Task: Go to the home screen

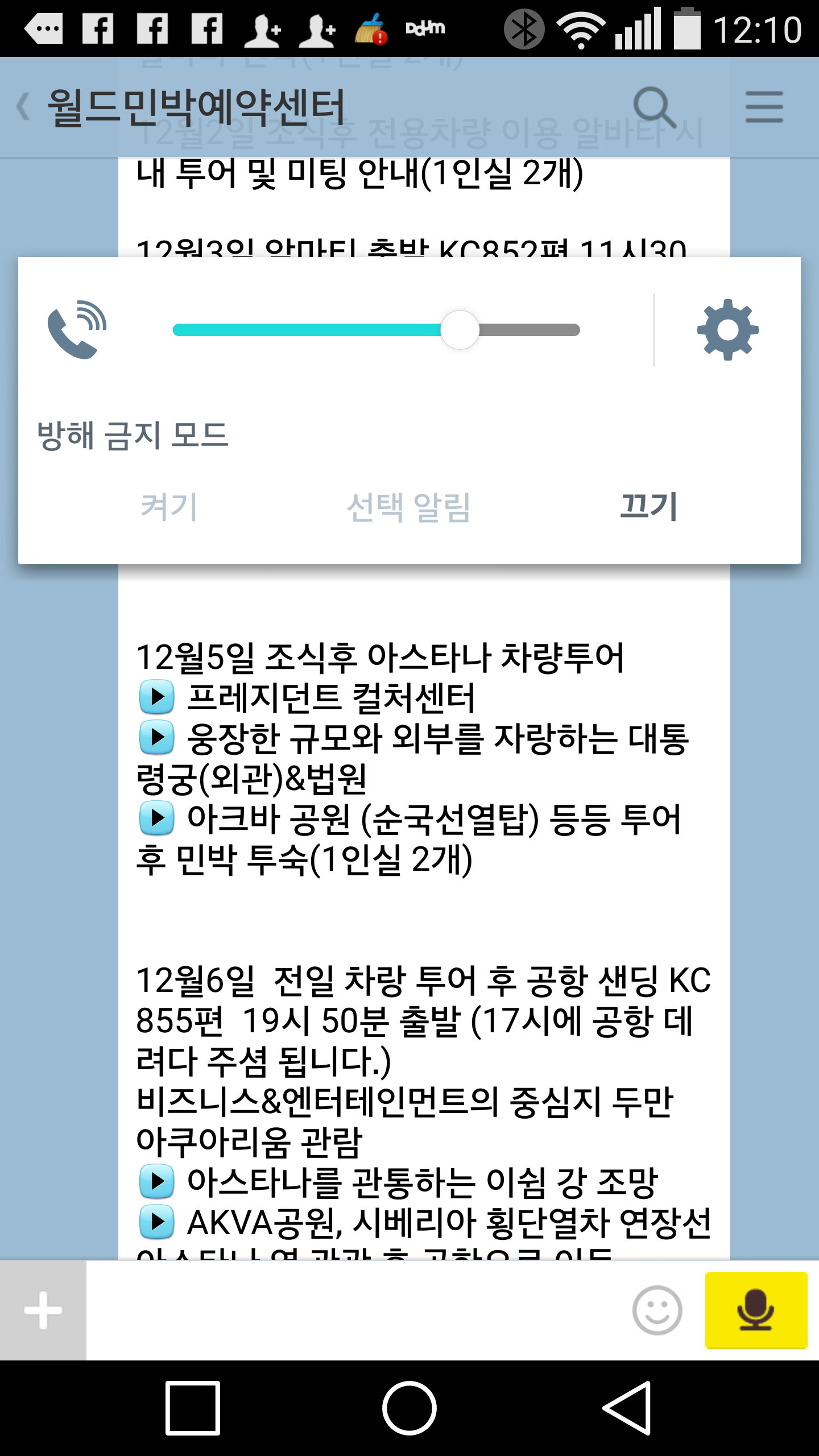Action: point(409,1408)
